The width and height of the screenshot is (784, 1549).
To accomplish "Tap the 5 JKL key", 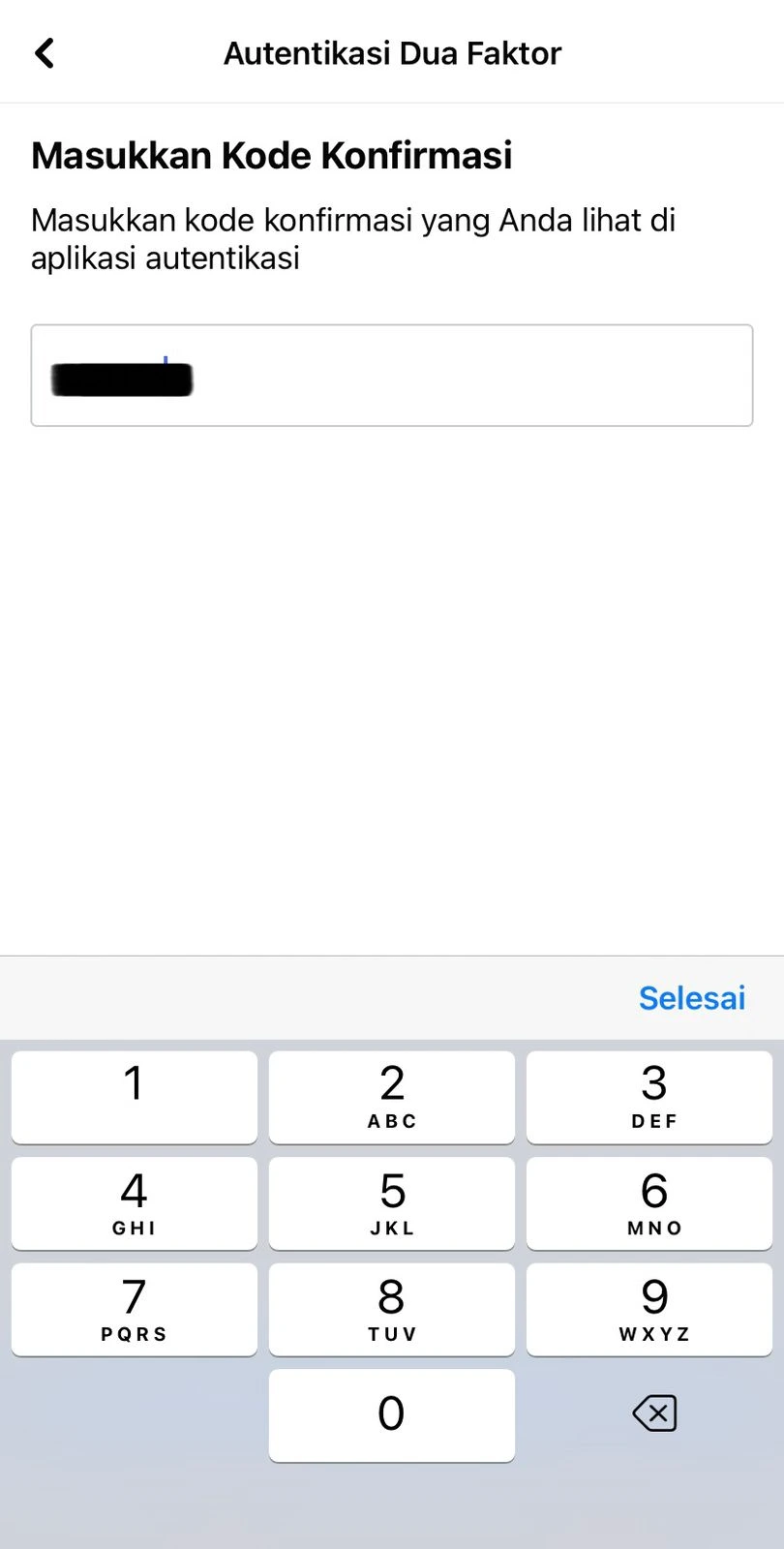I will click(392, 1203).
